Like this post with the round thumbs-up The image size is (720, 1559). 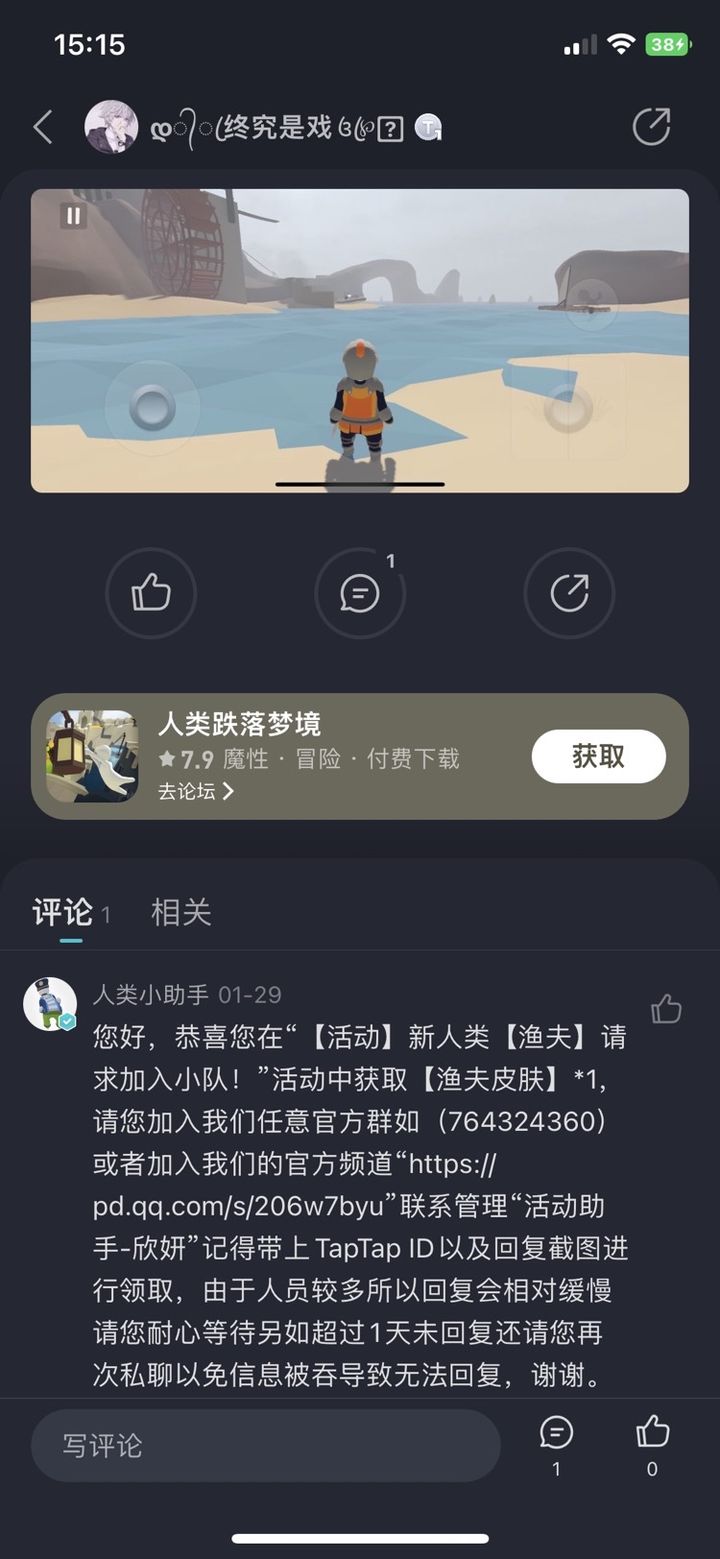tap(151, 593)
